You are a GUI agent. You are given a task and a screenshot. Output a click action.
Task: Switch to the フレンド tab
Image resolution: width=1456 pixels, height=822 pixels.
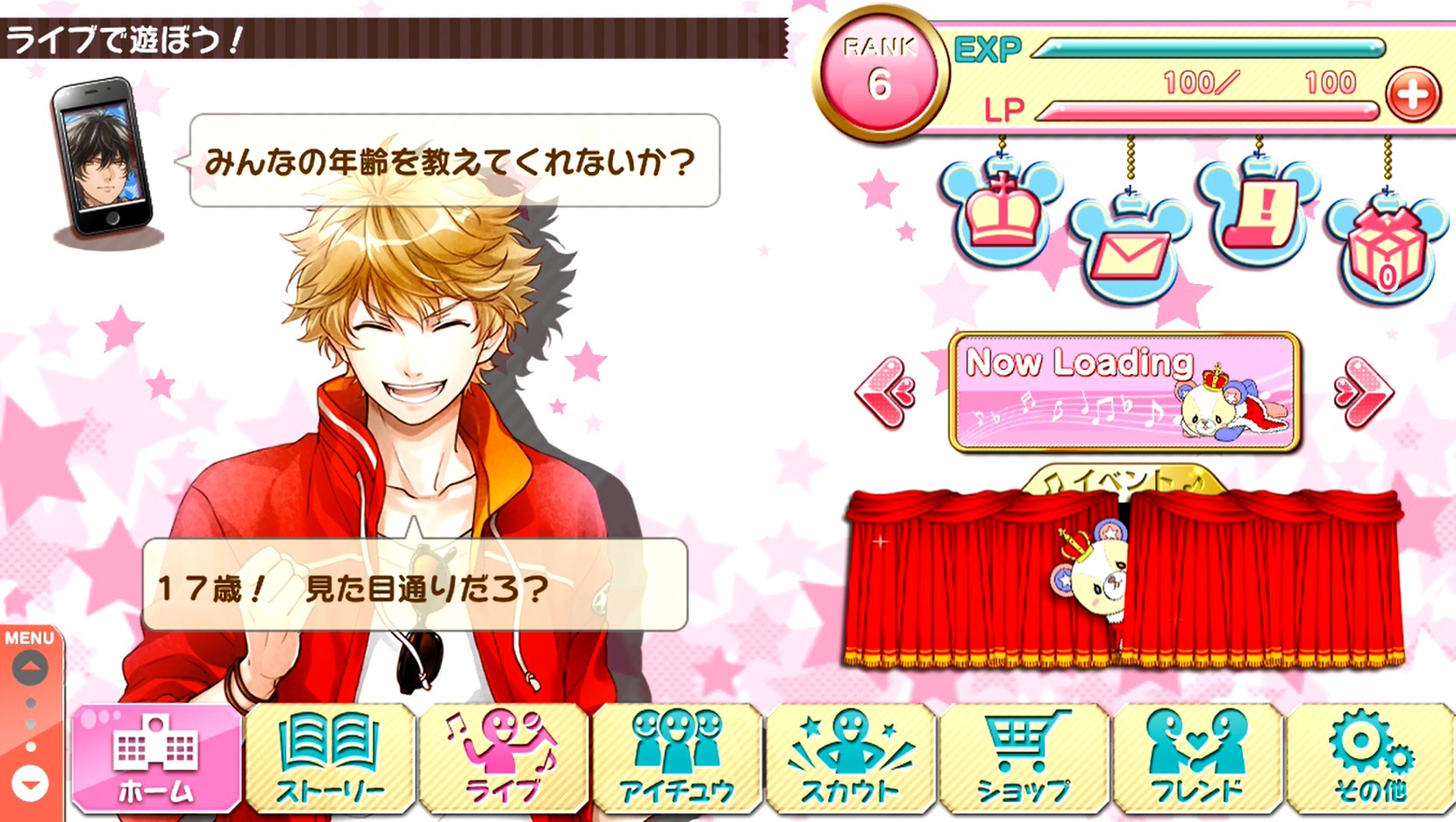[1197, 759]
